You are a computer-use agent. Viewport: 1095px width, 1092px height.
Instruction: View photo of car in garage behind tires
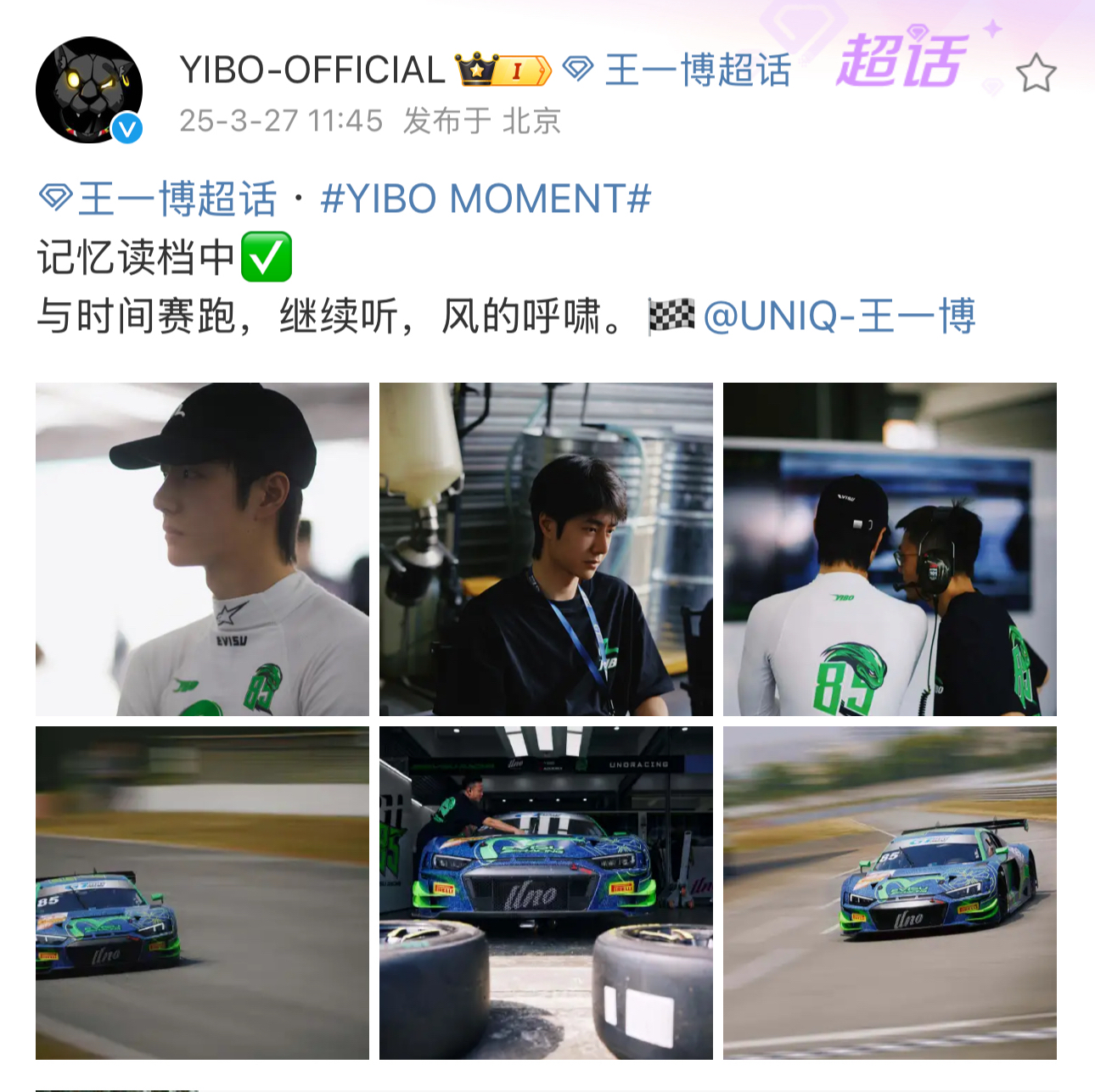click(546, 893)
